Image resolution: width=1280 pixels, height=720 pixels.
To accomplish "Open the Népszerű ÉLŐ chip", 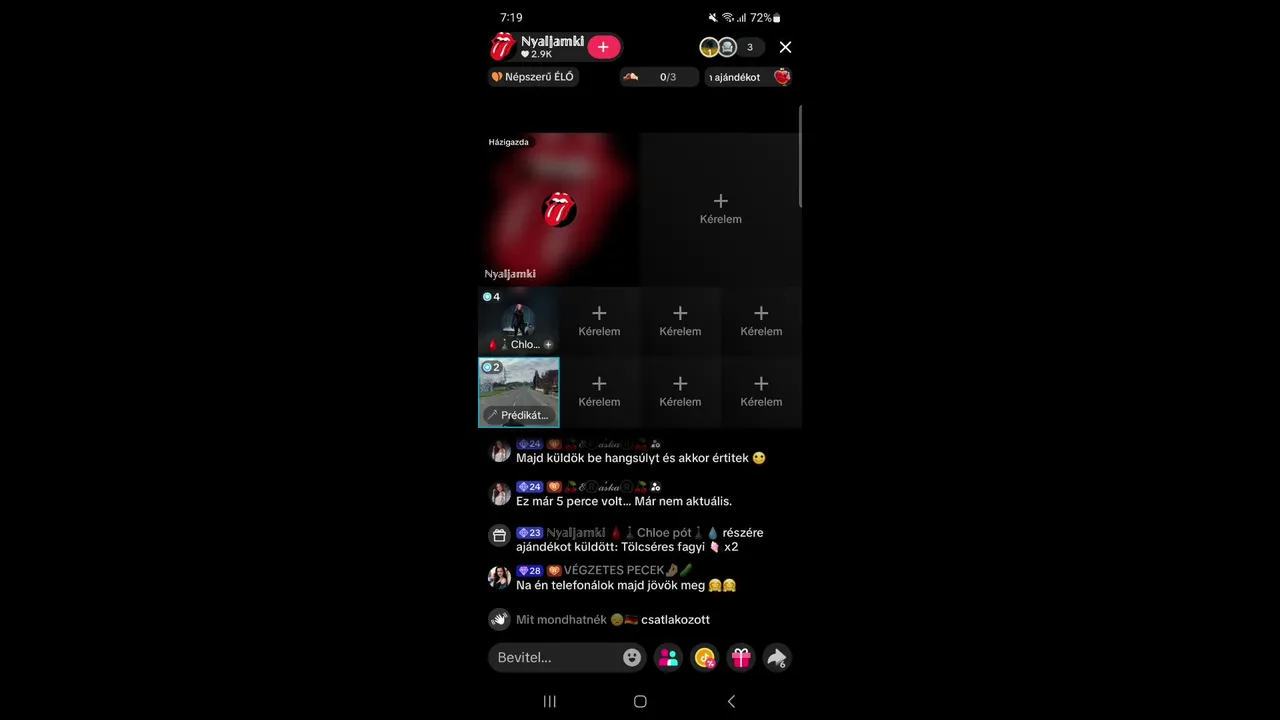I will (533, 77).
